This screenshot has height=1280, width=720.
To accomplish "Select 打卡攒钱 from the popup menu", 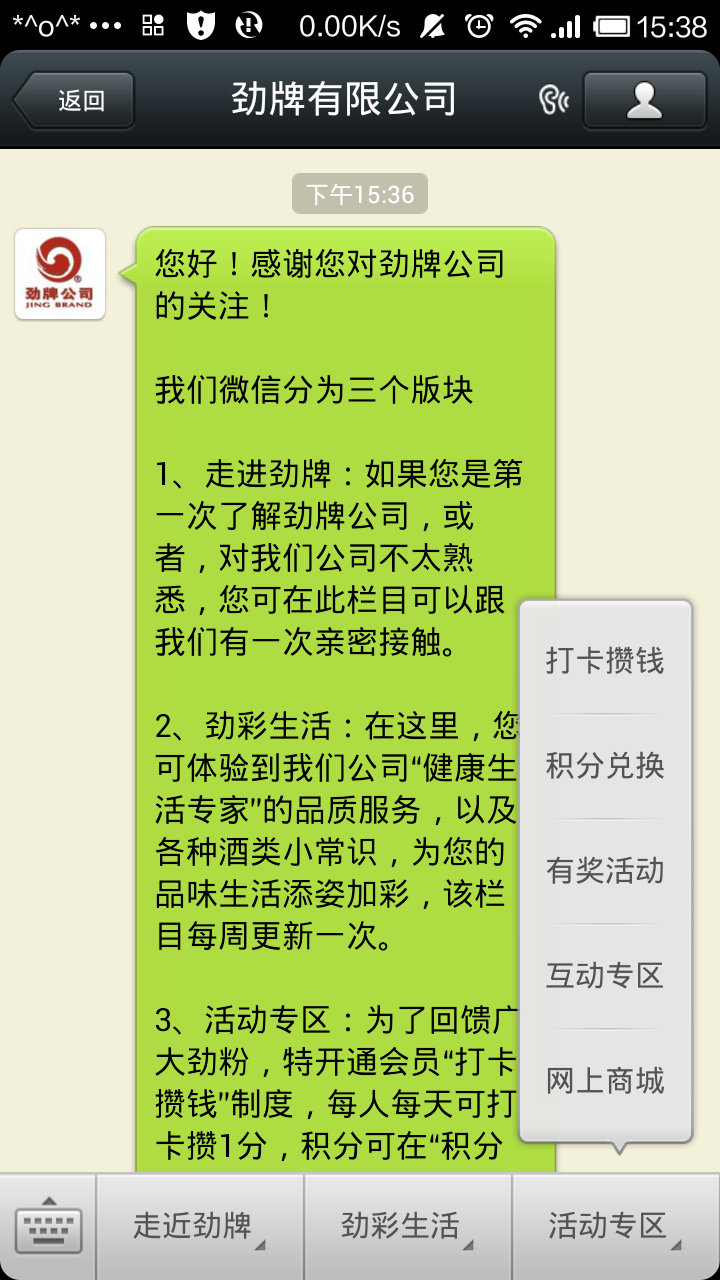I will click(x=605, y=661).
